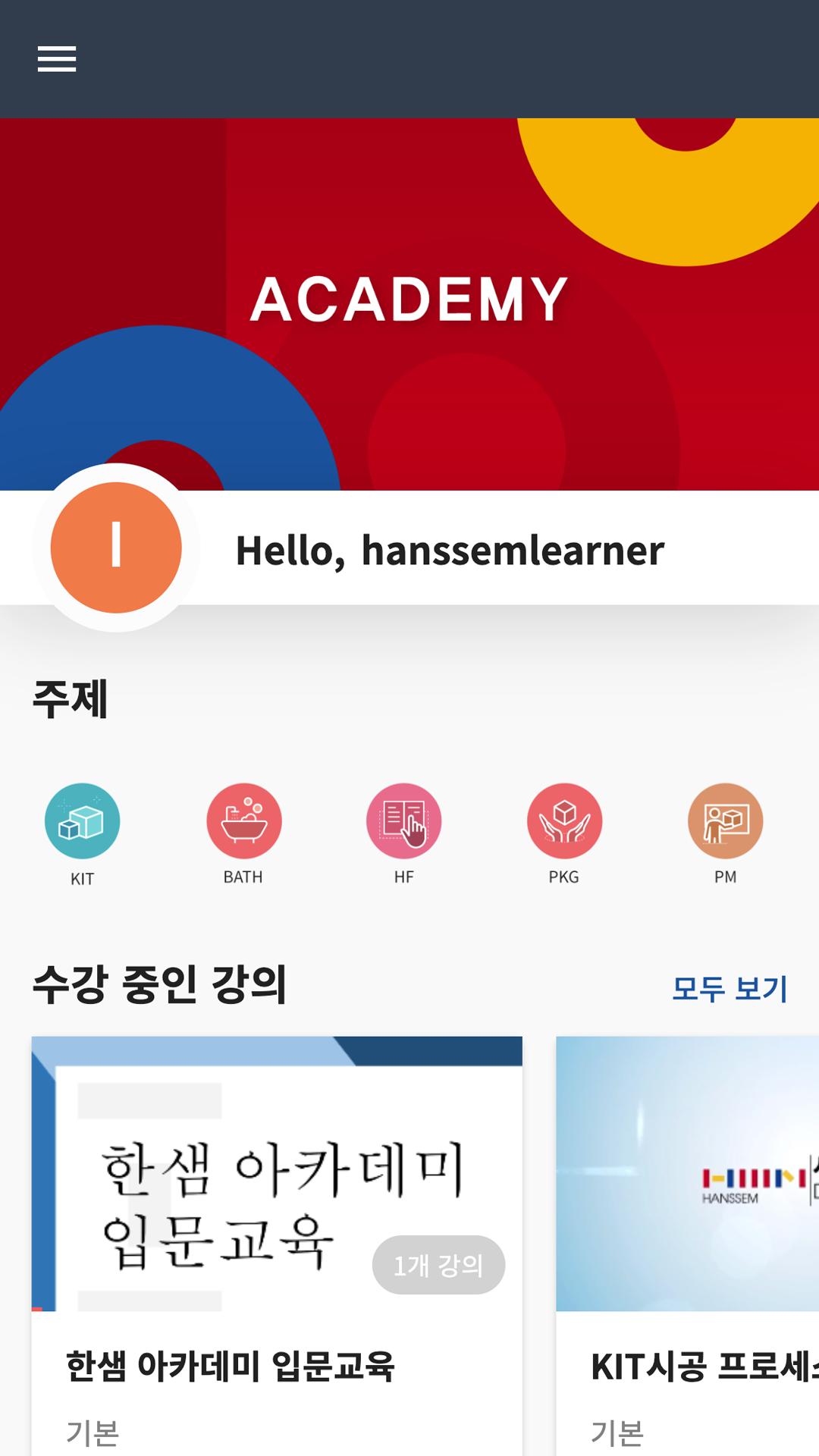
Task: Open the HF topic category
Action: [404, 834]
